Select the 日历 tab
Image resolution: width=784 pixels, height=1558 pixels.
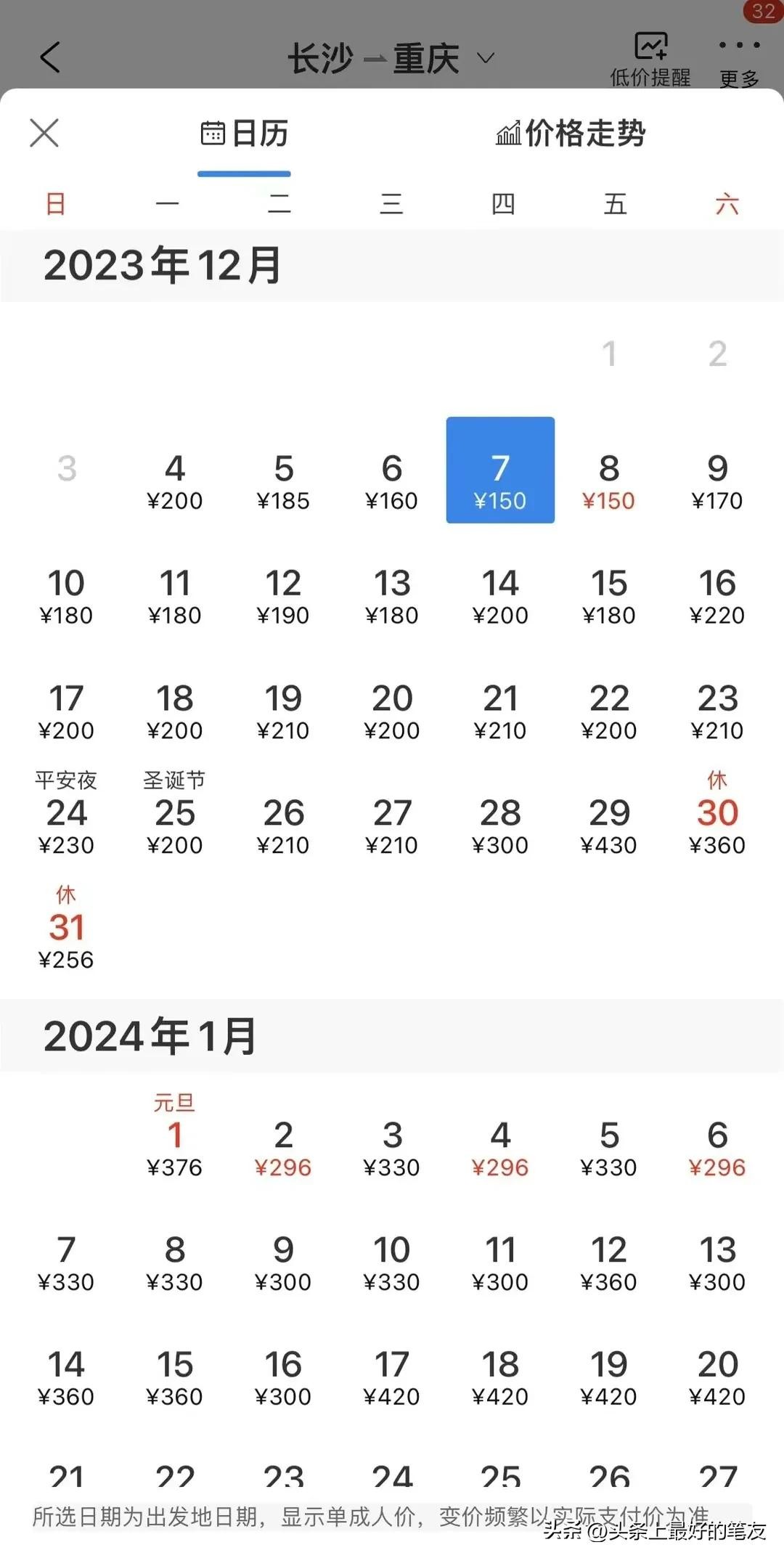[245, 134]
